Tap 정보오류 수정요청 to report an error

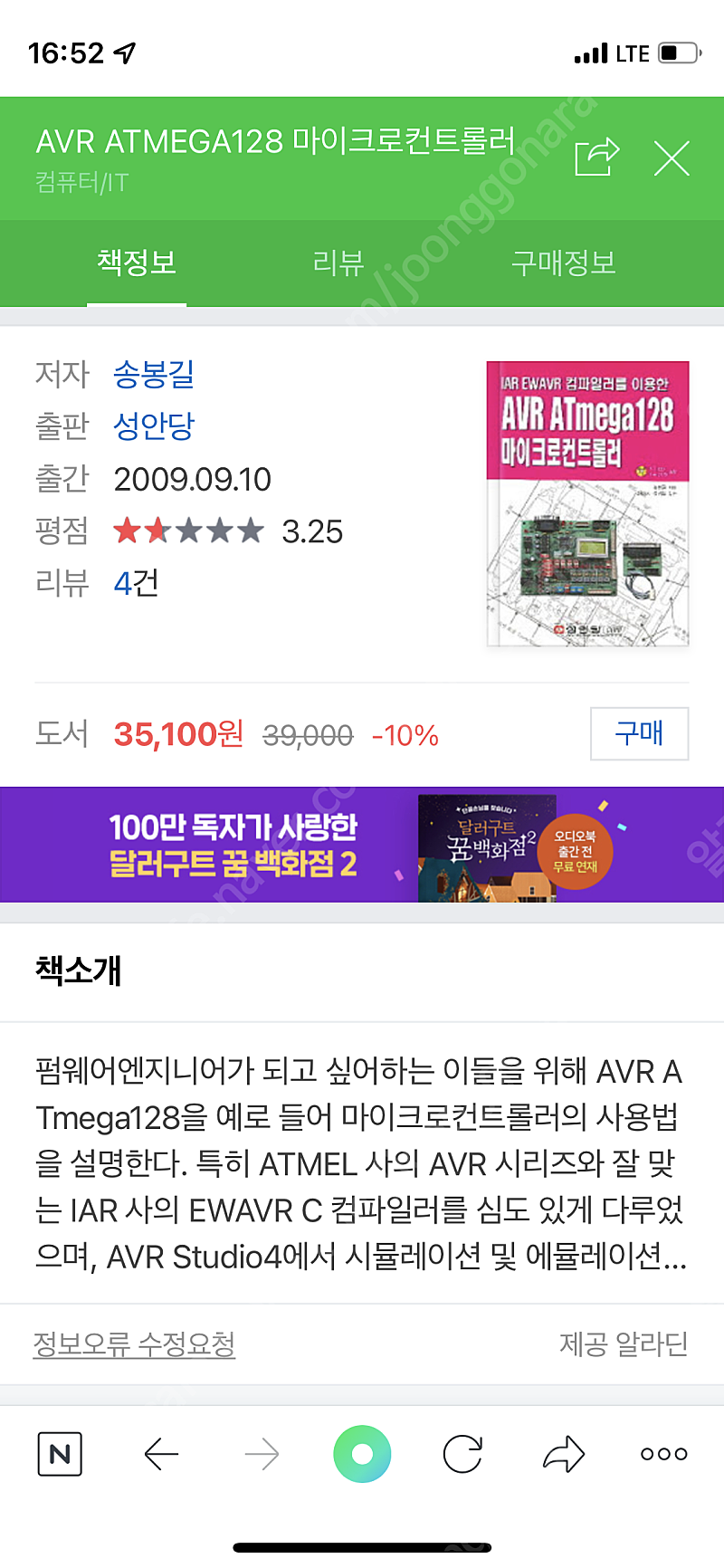pos(134,1344)
